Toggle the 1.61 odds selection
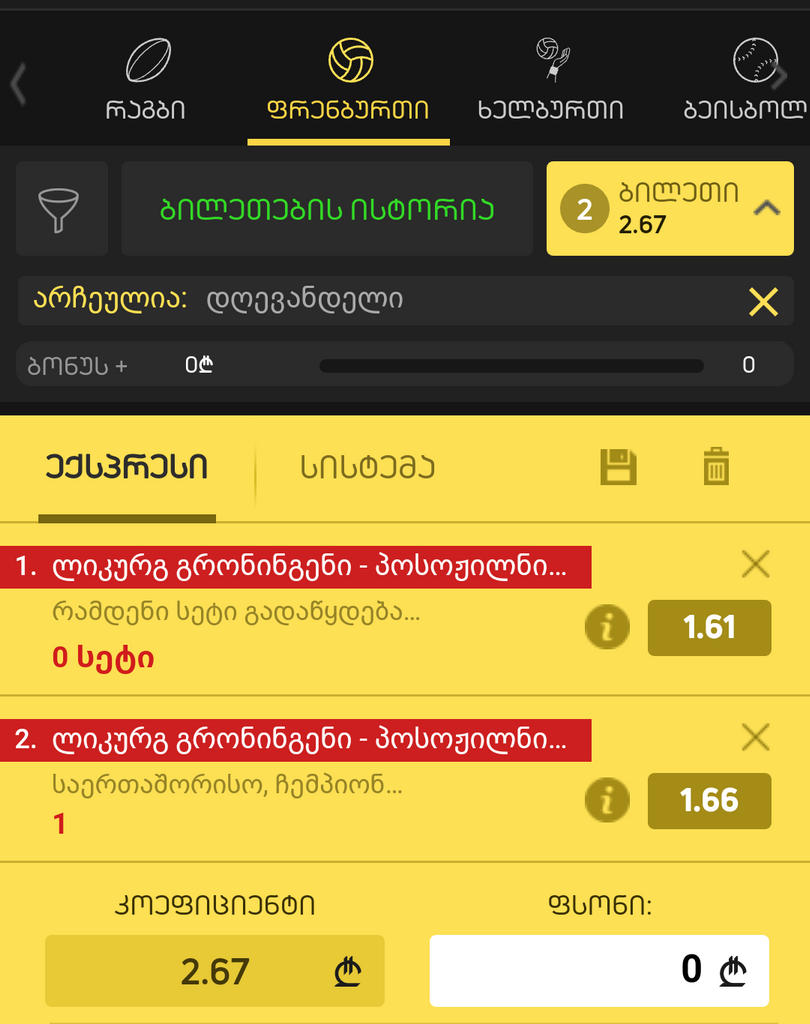Image resolution: width=810 pixels, height=1024 pixels. point(709,627)
